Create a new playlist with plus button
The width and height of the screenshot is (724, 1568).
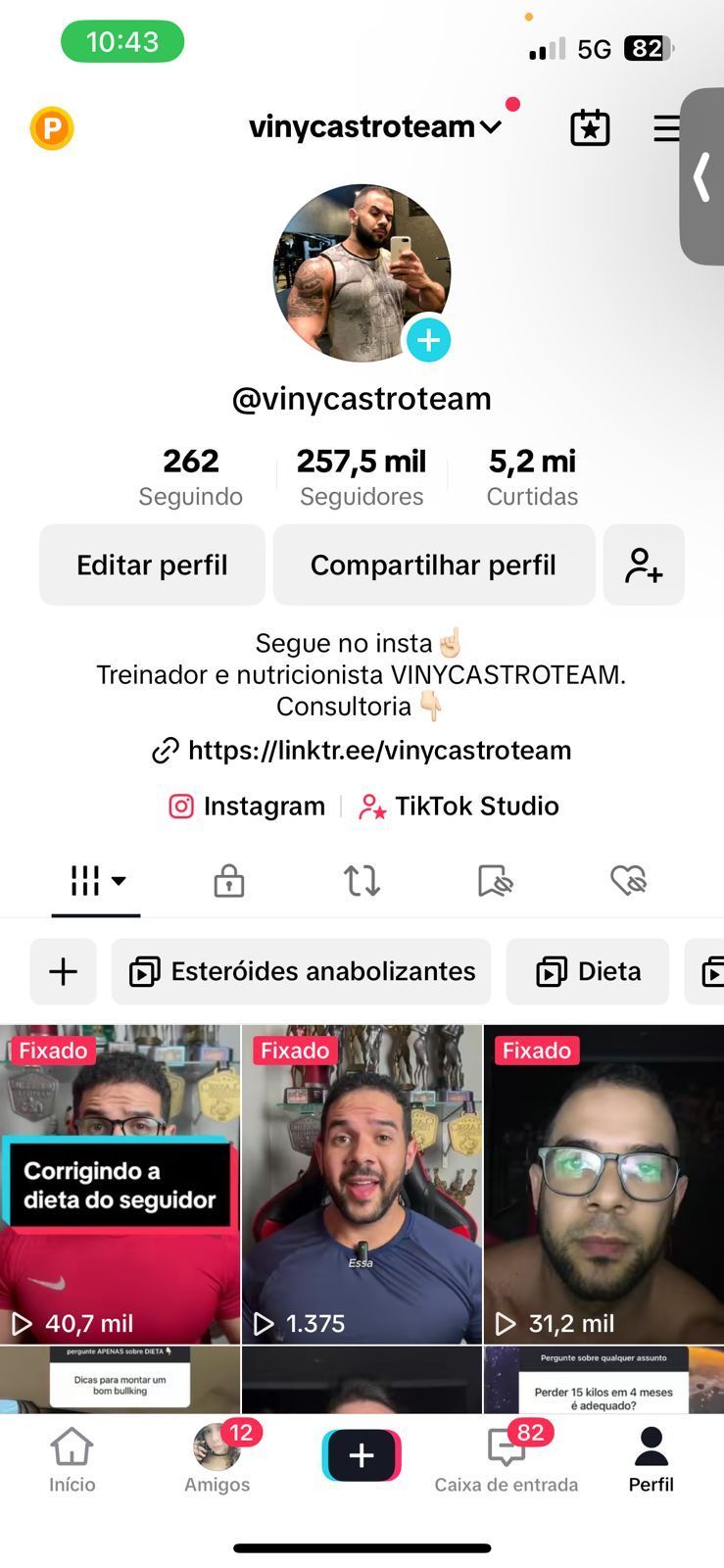[64, 971]
